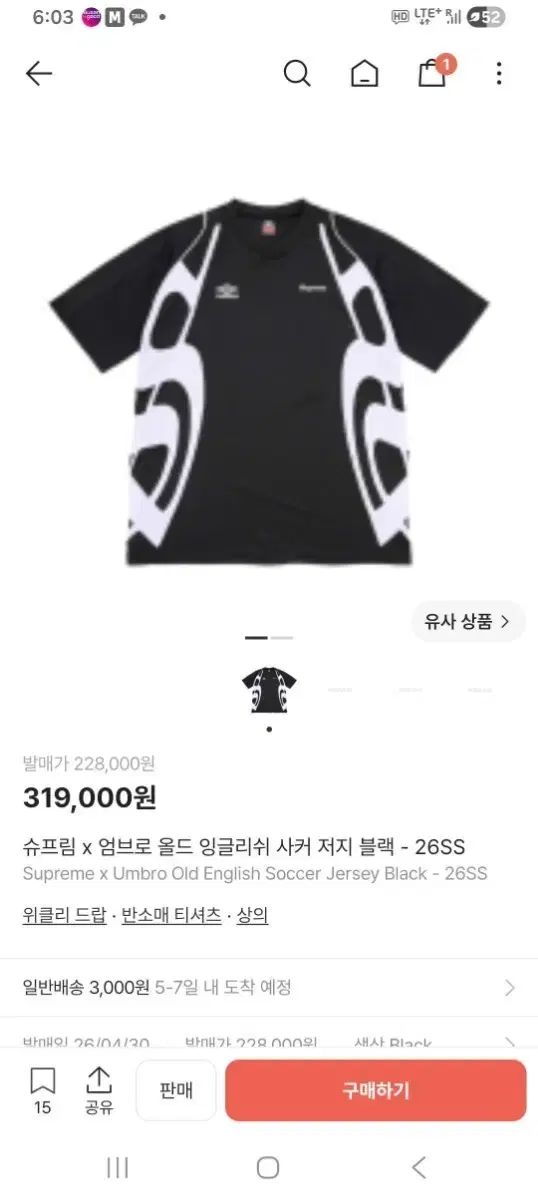Open the main jersey product image
The image size is (538, 1200).
pos(268,382)
